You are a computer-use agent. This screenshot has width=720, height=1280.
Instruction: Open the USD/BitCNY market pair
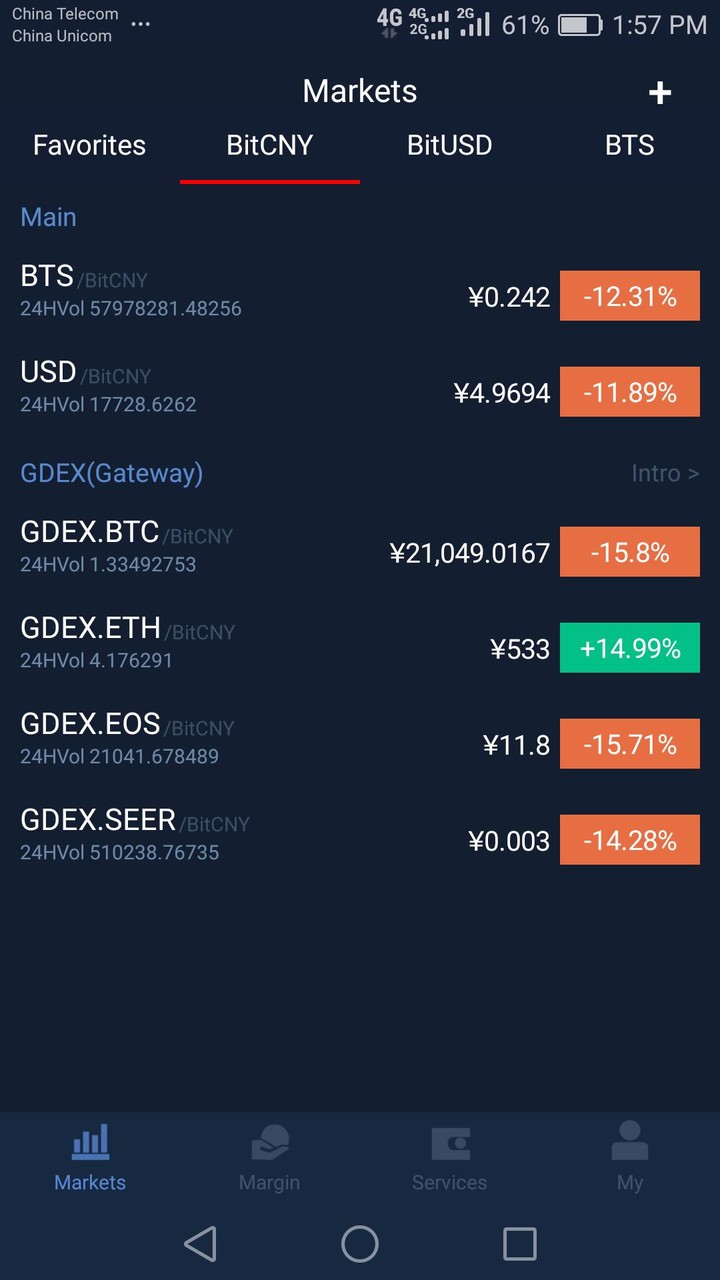pos(300,386)
